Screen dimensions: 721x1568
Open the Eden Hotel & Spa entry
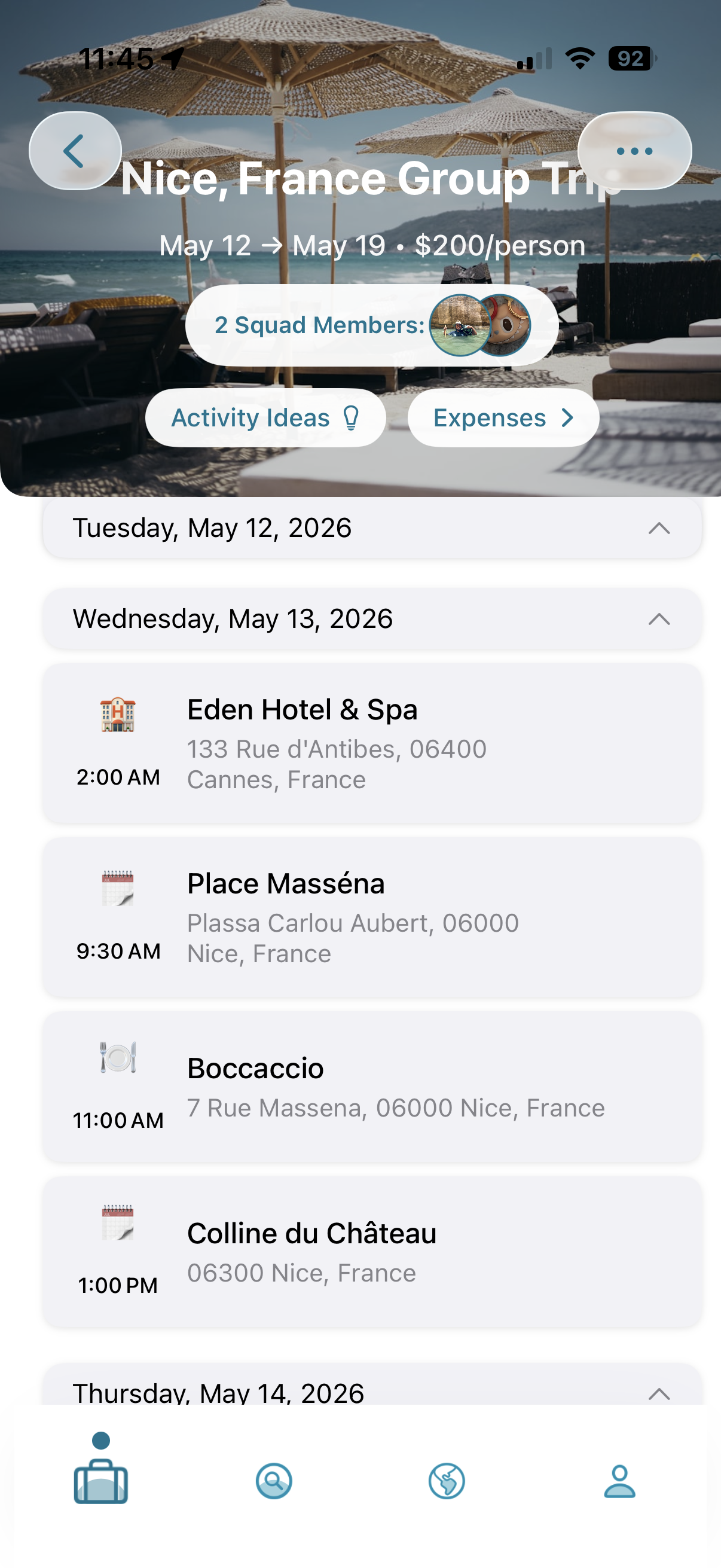coord(371,744)
